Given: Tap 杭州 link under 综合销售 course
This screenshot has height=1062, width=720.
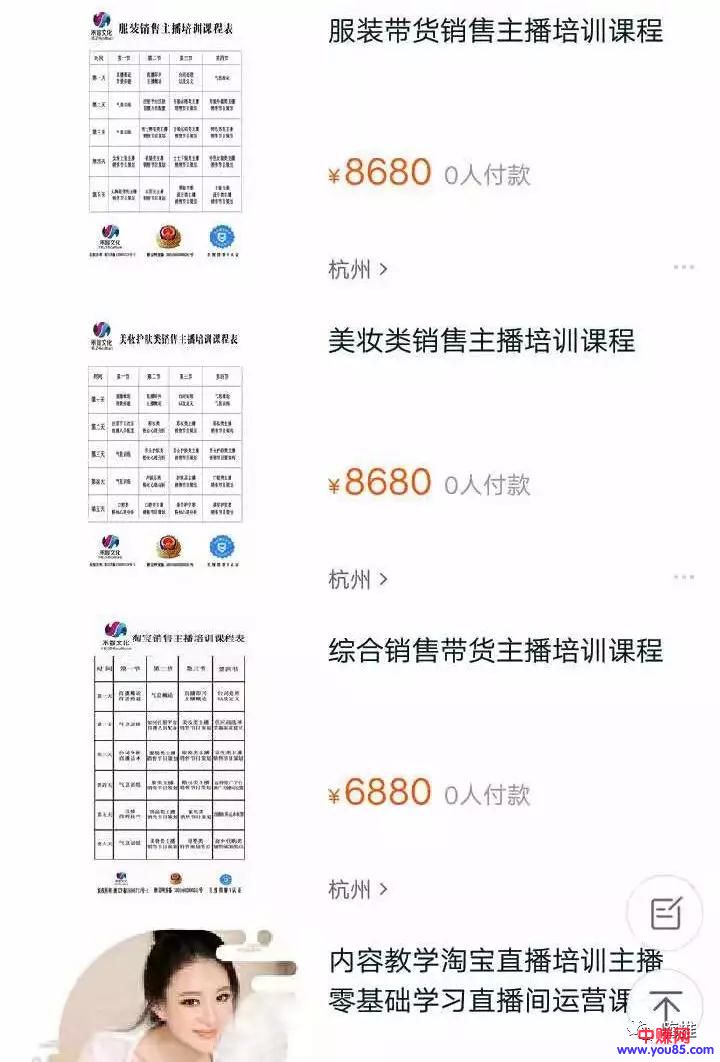Looking at the screenshot, I should pyautogui.click(x=358, y=889).
